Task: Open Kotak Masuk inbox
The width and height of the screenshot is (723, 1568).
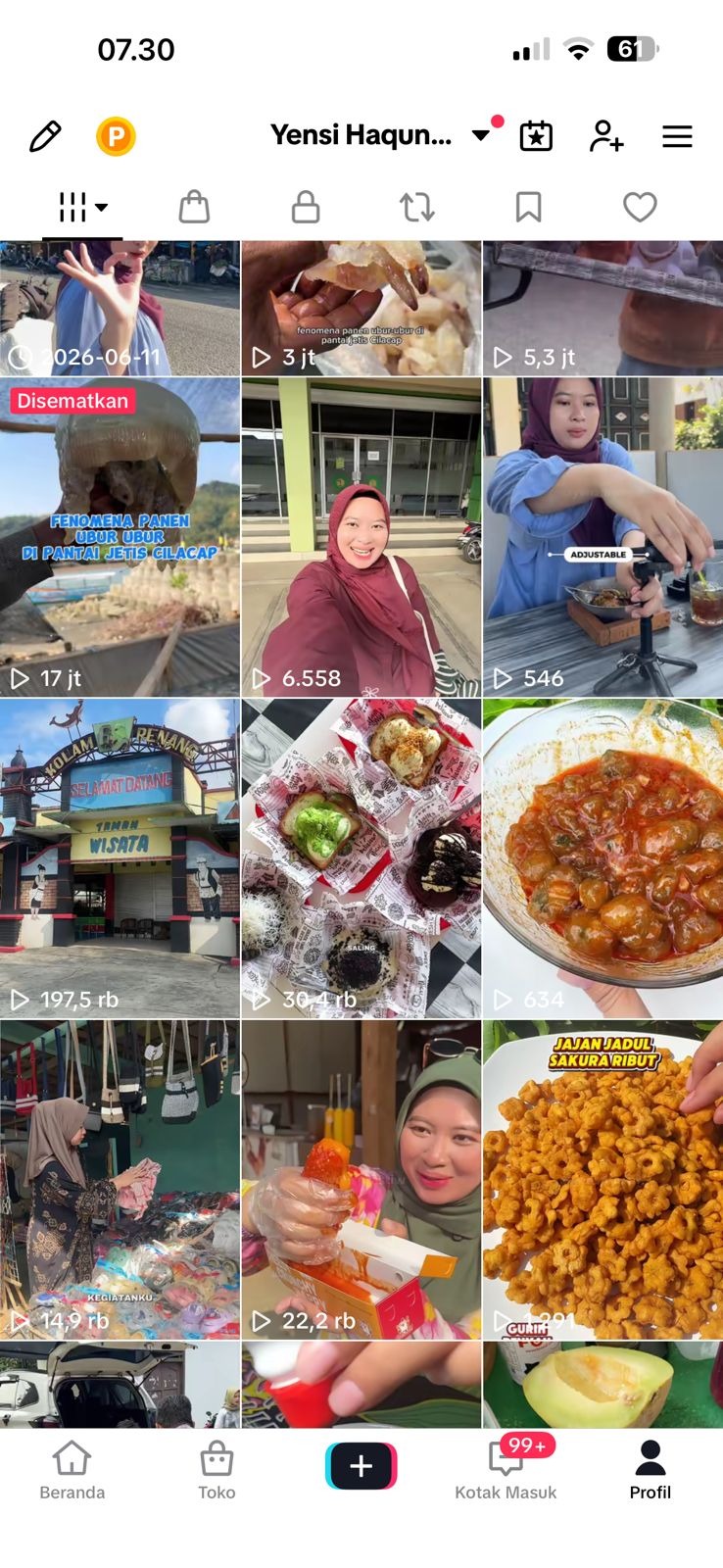Action: point(506,1471)
